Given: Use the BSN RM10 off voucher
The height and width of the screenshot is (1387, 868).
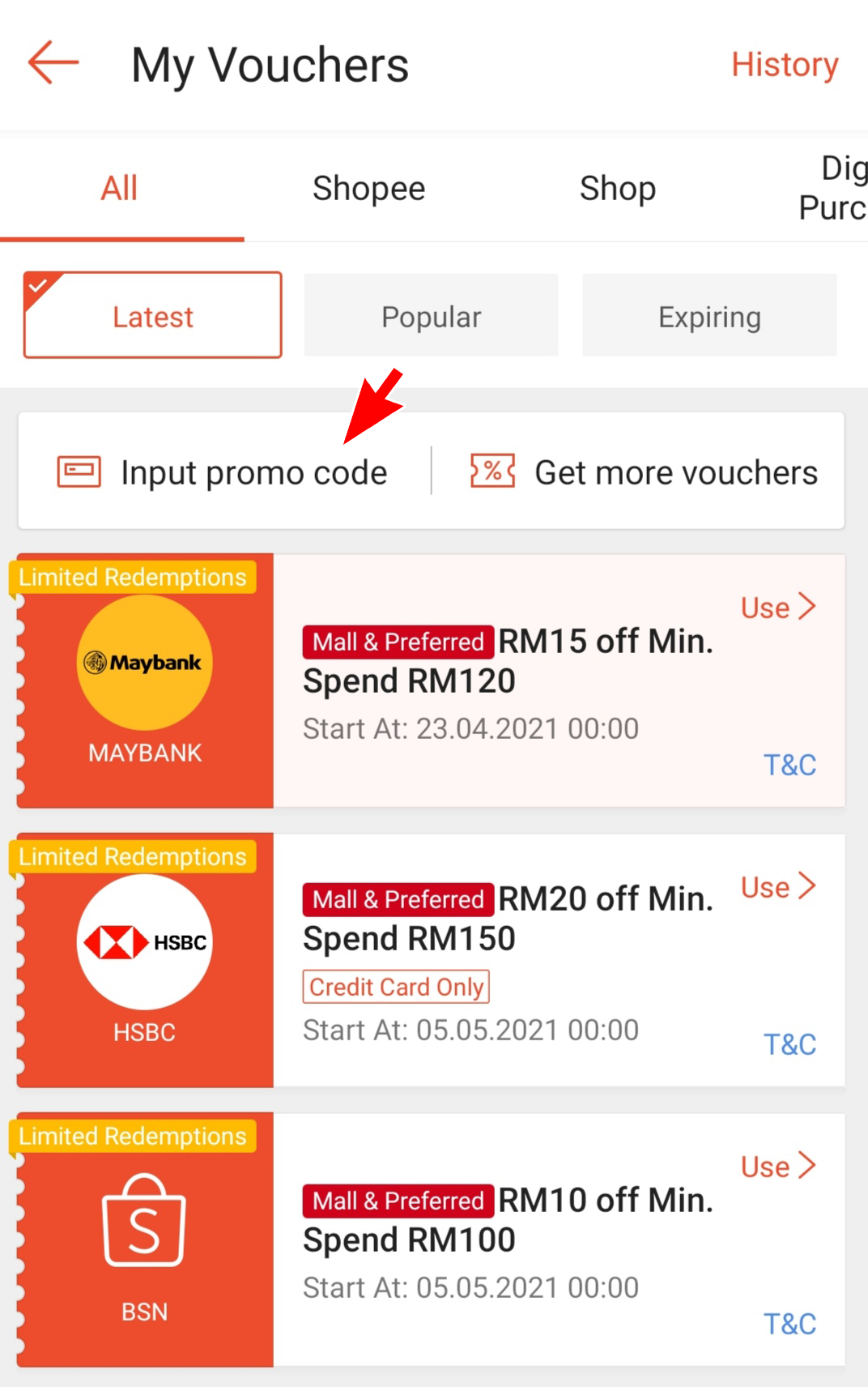Looking at the screenshot, I should click(x=777, y=1167).
